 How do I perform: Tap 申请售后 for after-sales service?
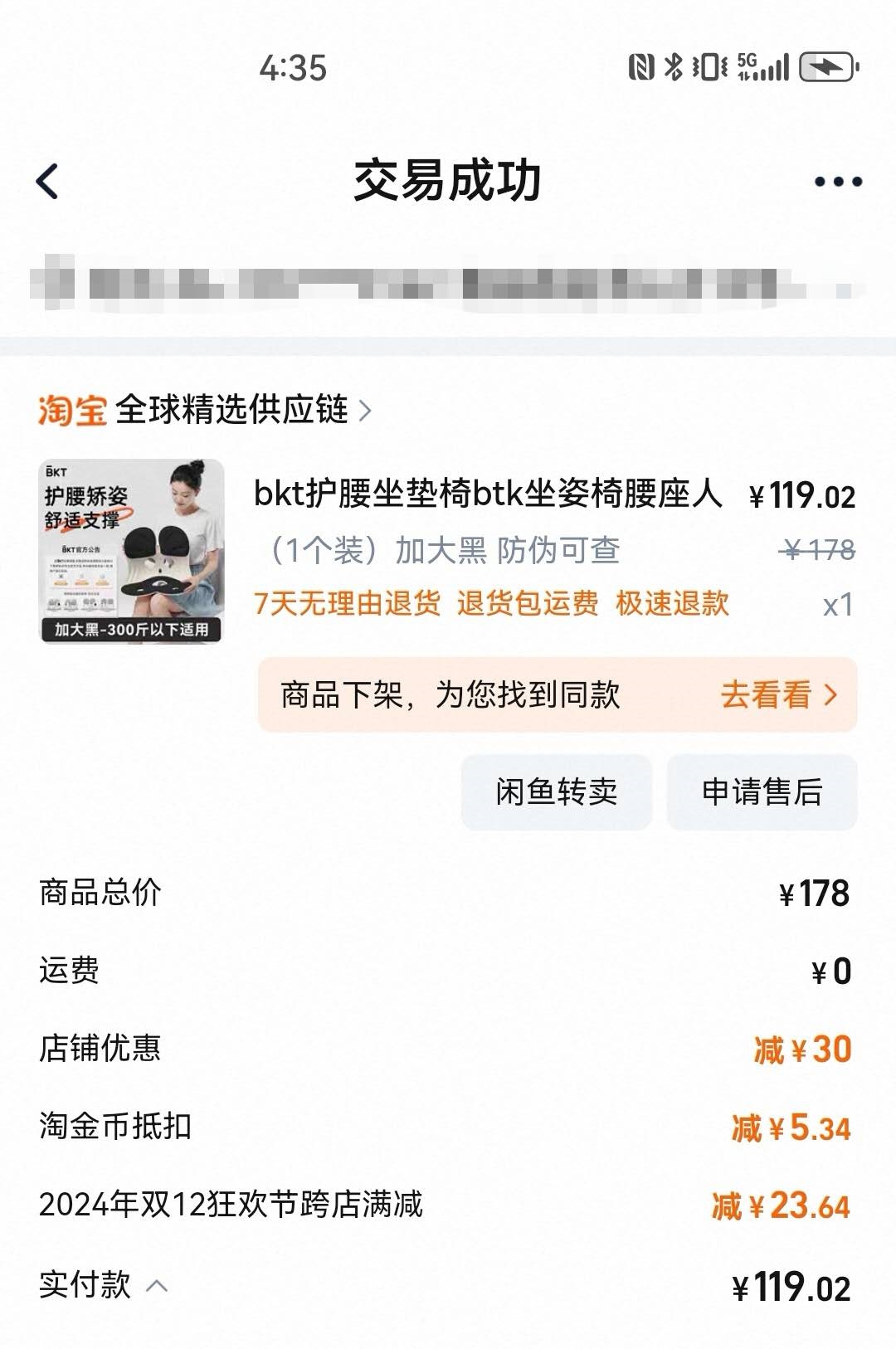(x=762, y=792)
